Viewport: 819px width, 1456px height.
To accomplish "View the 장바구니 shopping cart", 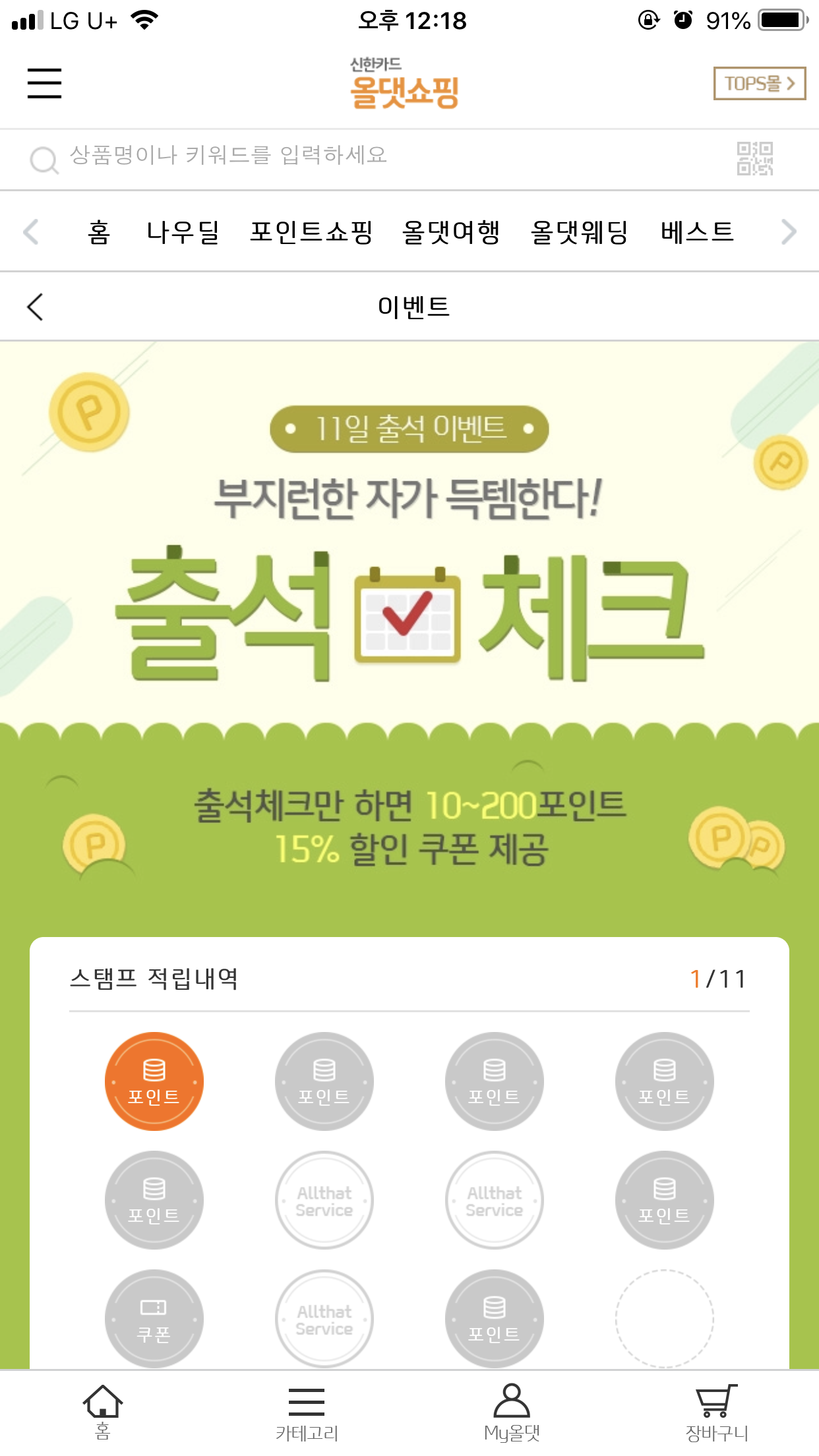I will point(717,1411).
